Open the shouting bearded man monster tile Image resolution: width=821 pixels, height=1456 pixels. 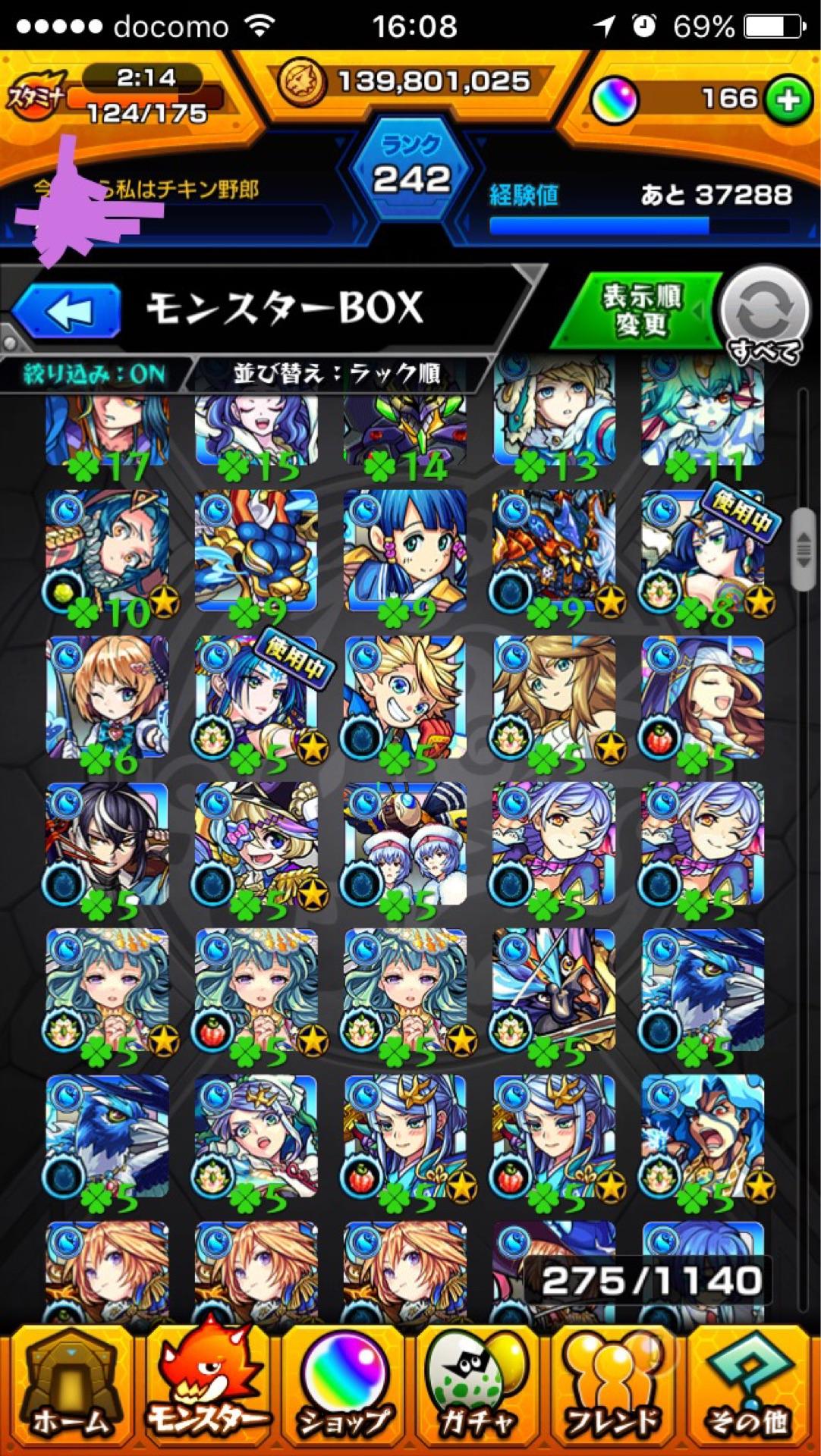(x=703, y=1136)
